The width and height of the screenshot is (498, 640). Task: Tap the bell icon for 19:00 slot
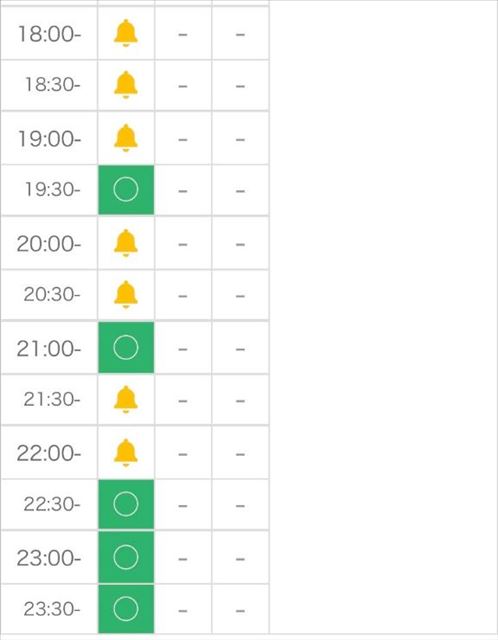pyautogui.click(x=126, y=138)
